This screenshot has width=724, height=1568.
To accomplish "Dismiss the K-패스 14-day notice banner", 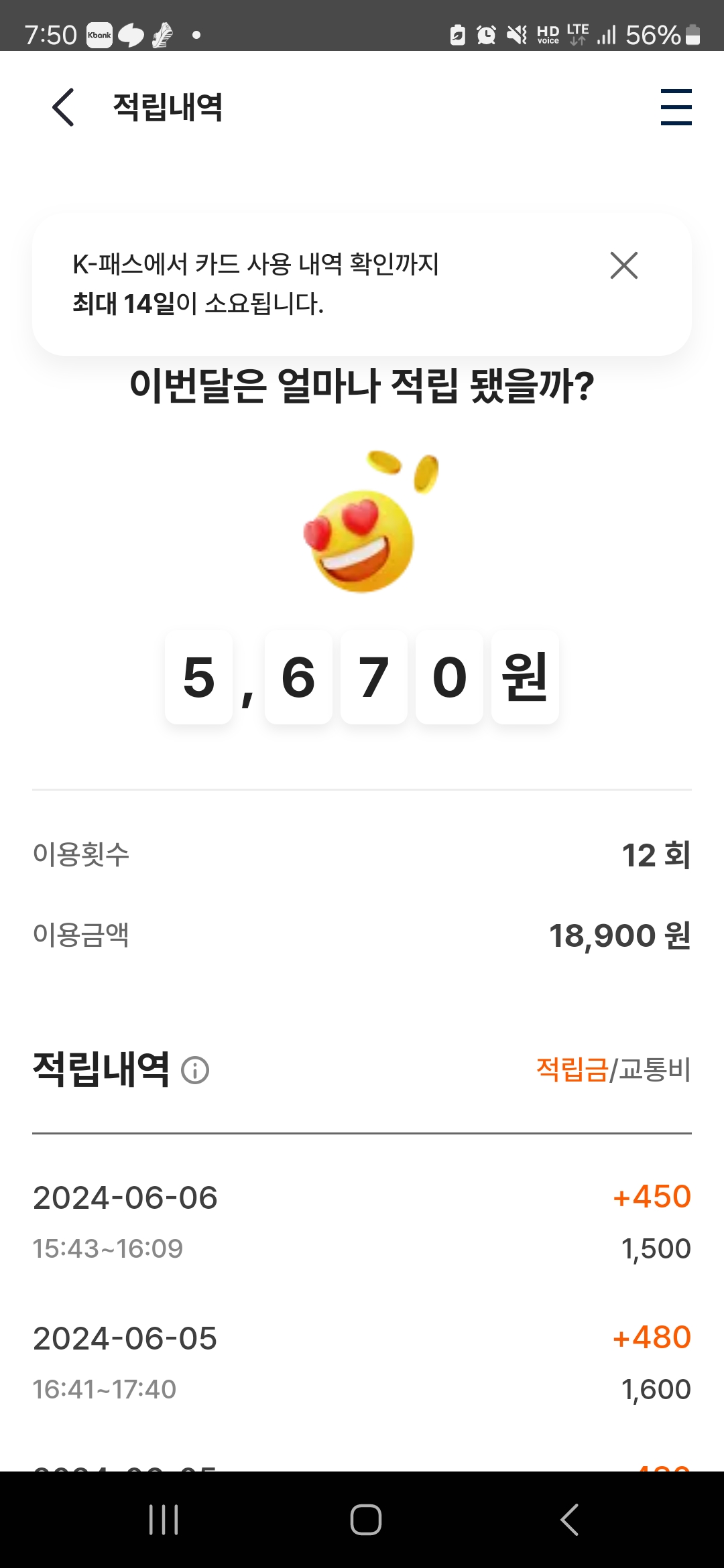I will point(624,265).
